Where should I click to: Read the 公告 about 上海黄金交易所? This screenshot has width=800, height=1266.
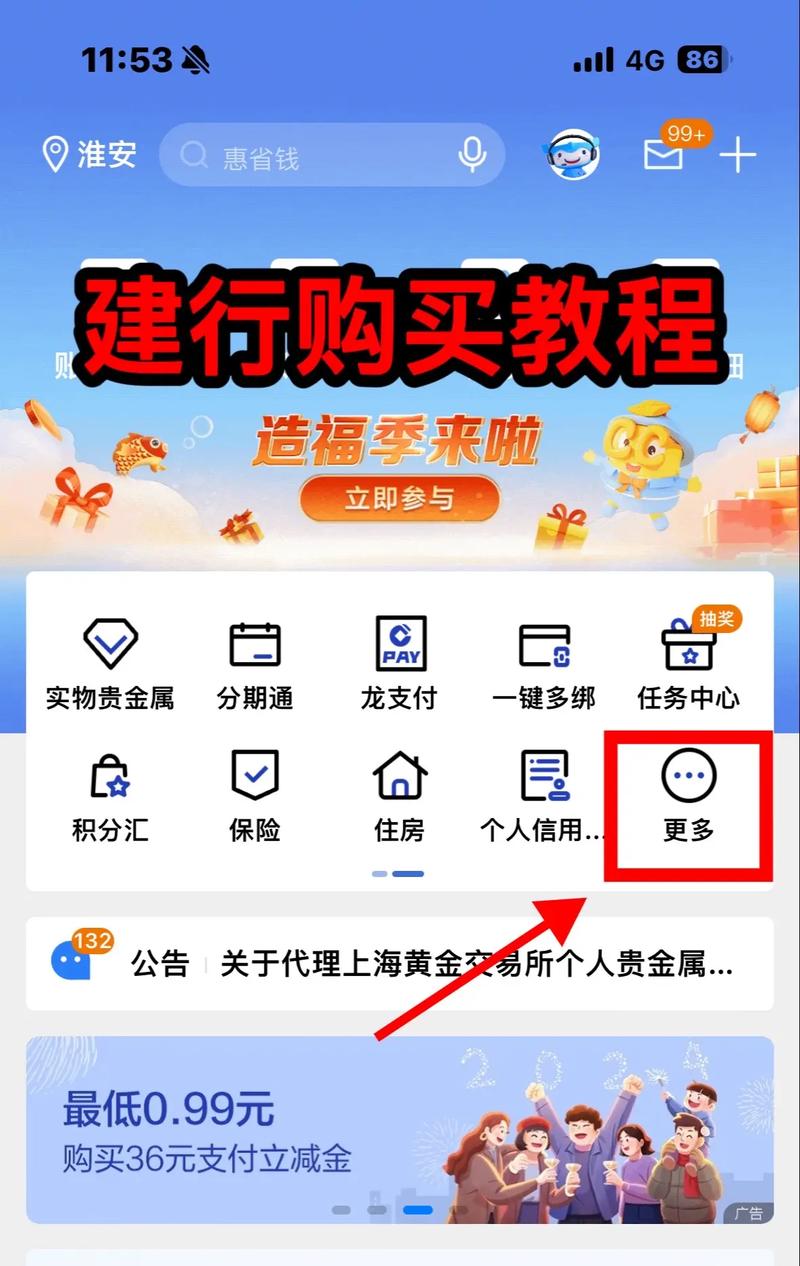pyautogui.click(x=476, y=964)
